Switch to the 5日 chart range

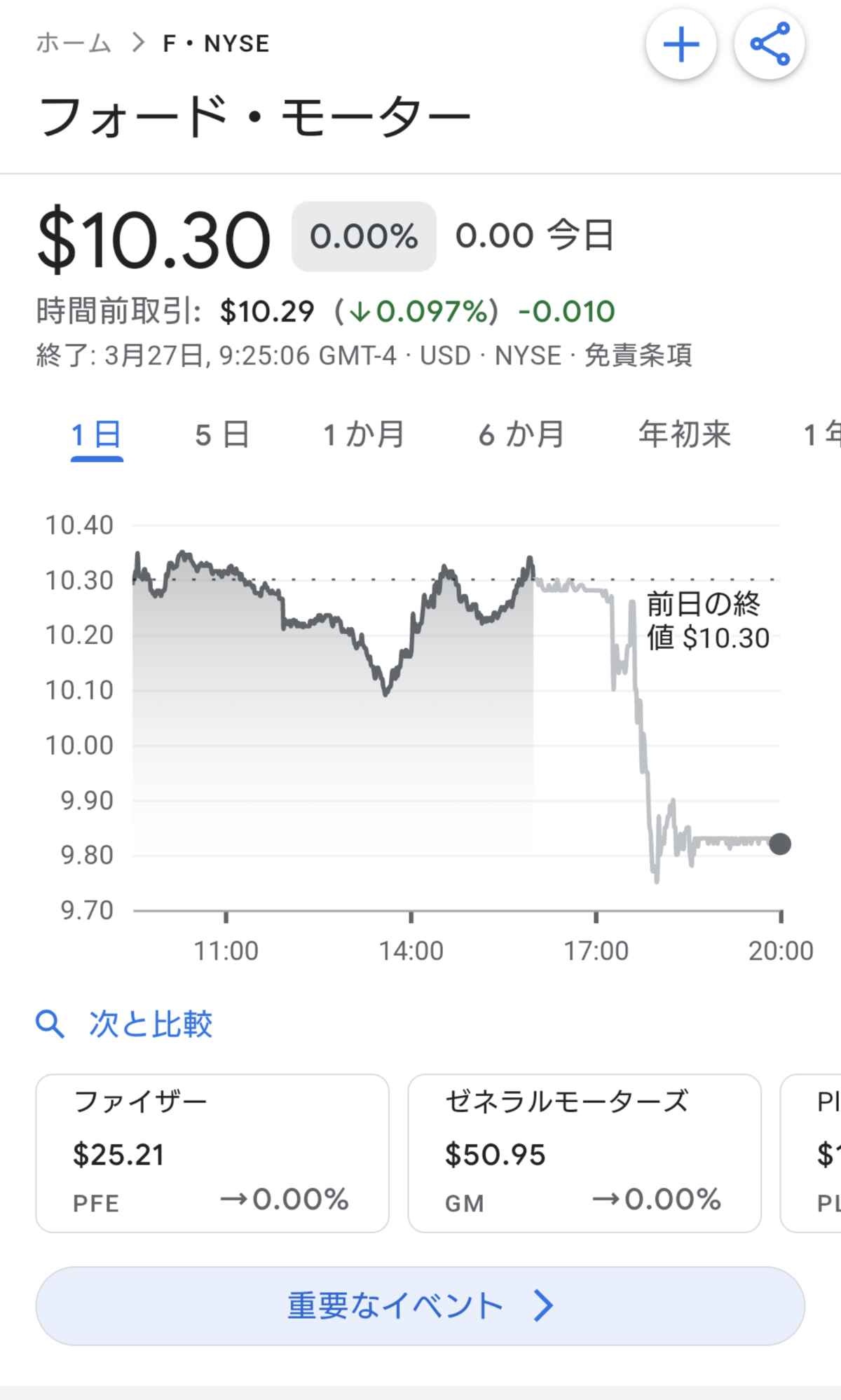pyautogui.click(x=222, y=435)
